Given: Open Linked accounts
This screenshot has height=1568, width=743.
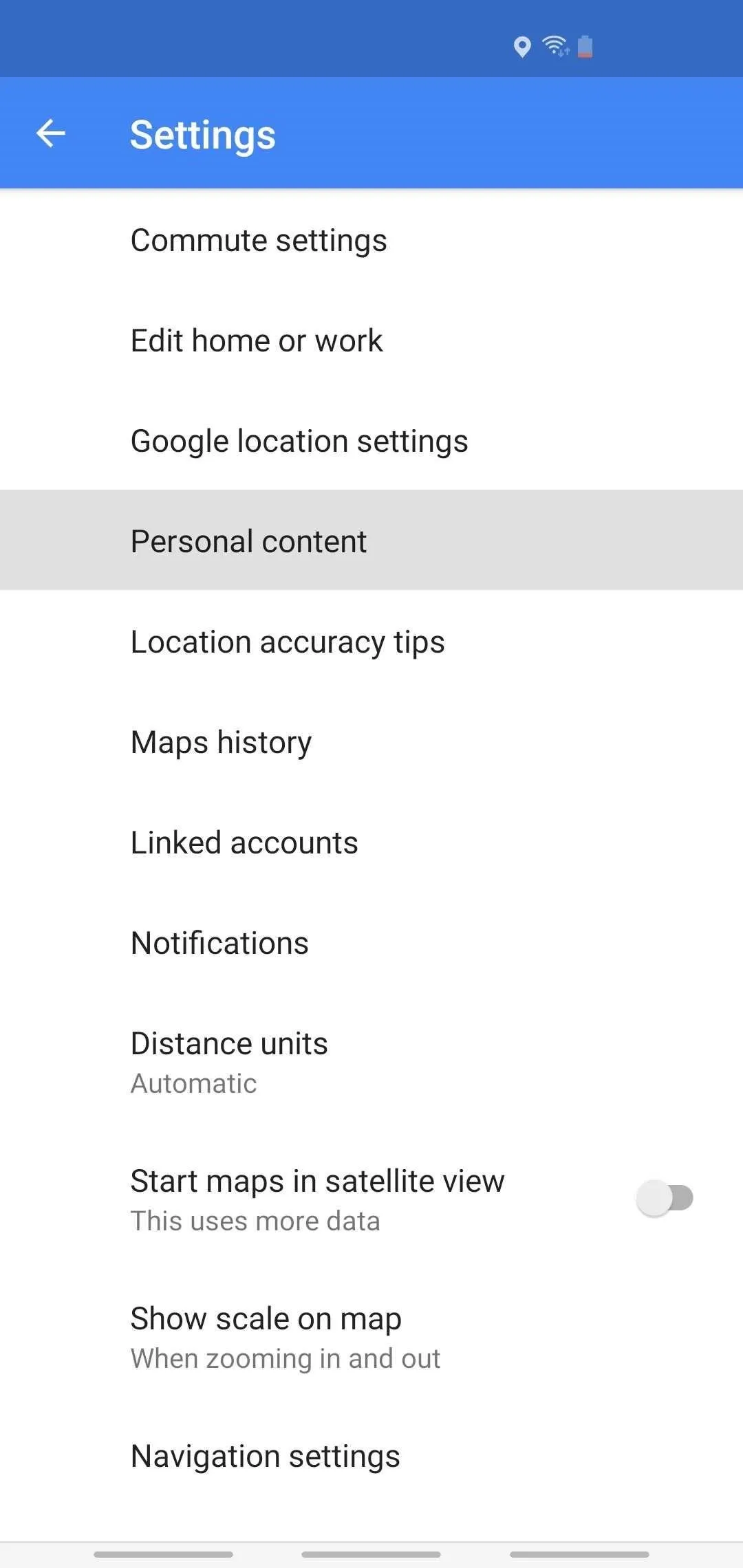Looking at the screenshot, I should click(x=371, y=842).
